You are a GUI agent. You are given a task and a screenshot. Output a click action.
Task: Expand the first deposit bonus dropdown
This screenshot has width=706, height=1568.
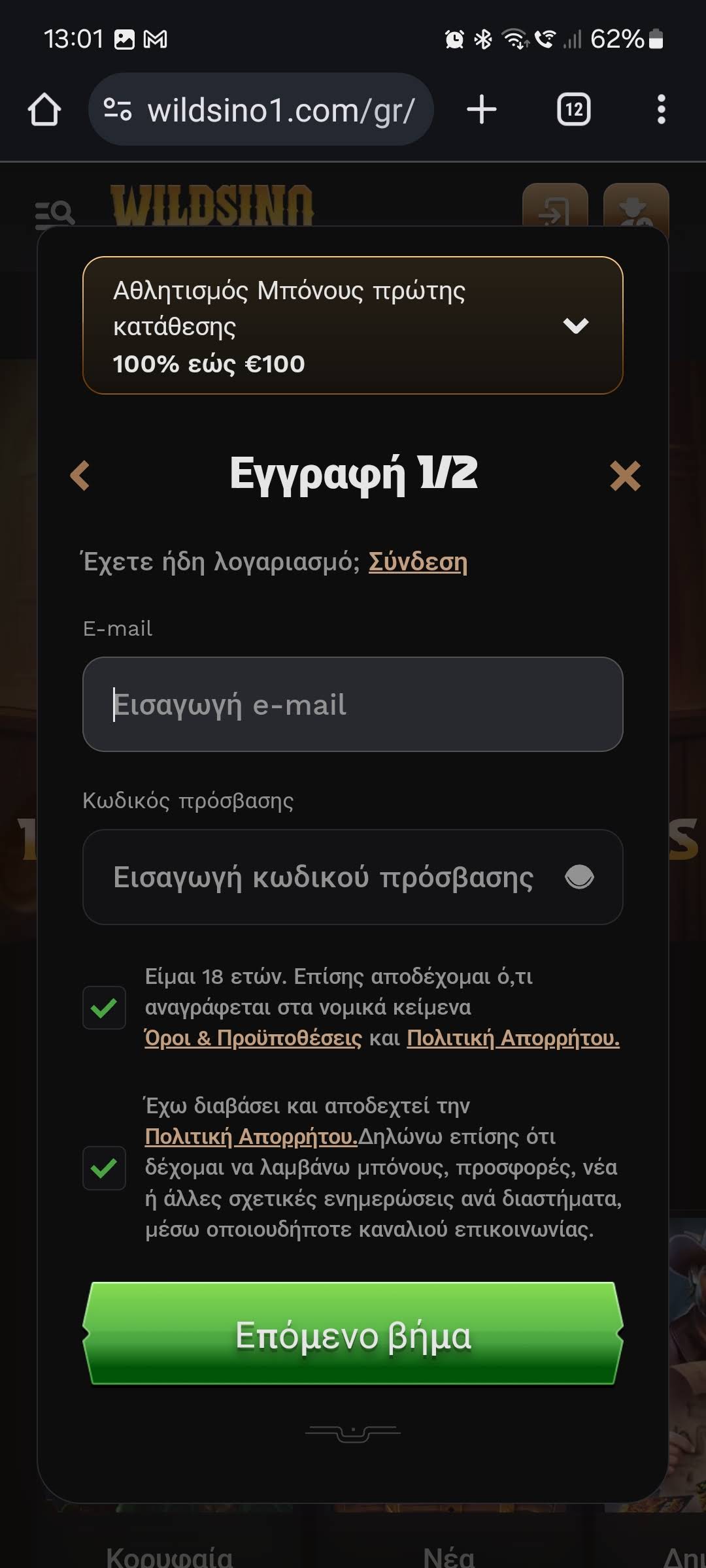(575, 325)
